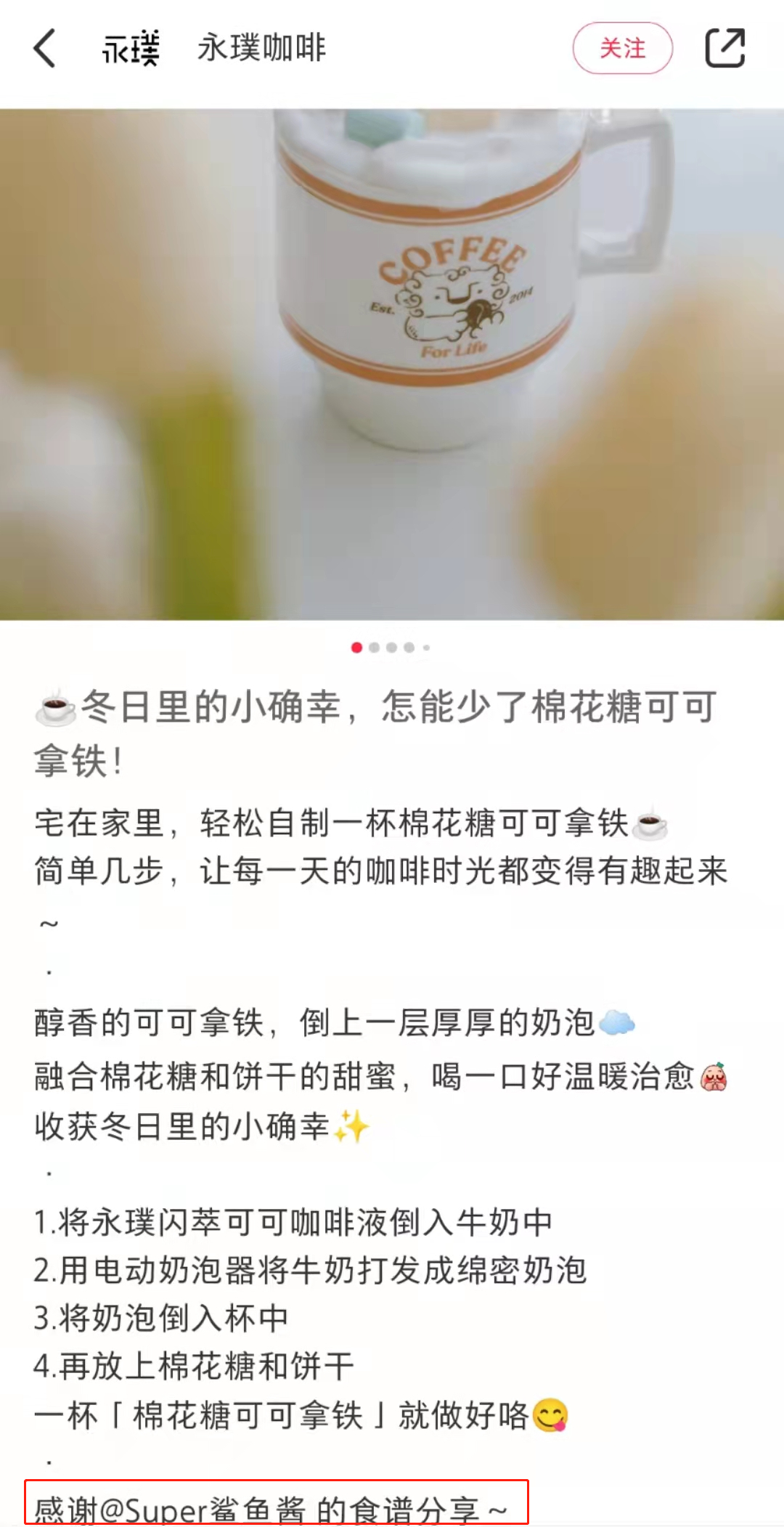
Task: Open the coffee mug photo
Action: [392, 363]
